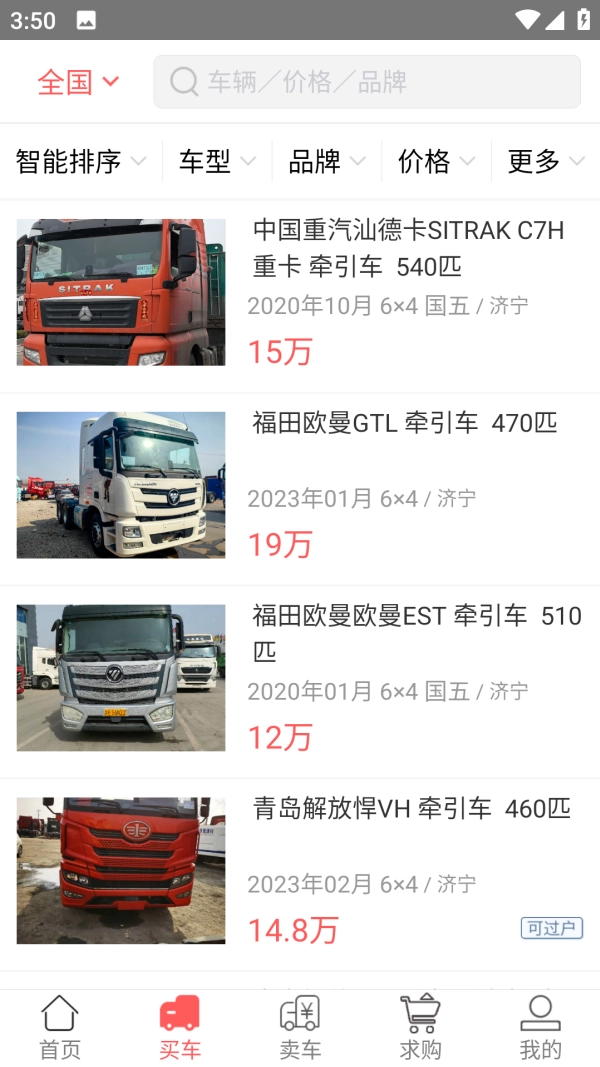Viewport: 600px width, 1067px height.
Task: Open the 福田欧曼EST 510匹 listing
Action: point(300,678)
